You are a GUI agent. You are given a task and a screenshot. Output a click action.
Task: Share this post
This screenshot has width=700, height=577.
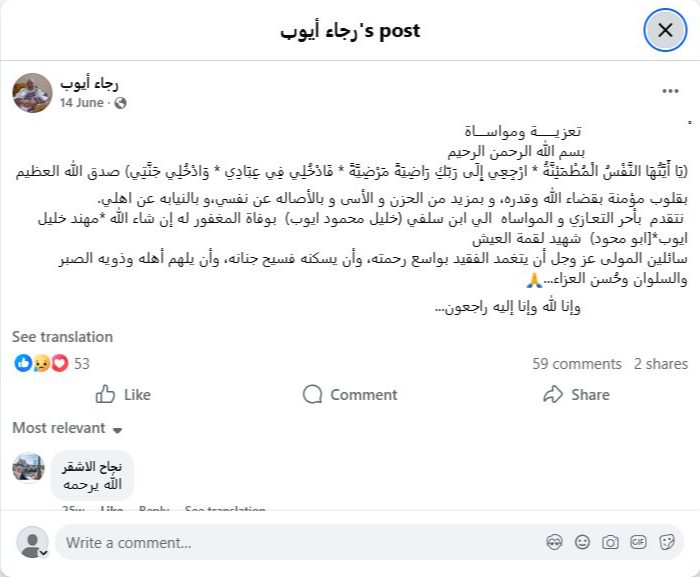(x=576, y=394)
